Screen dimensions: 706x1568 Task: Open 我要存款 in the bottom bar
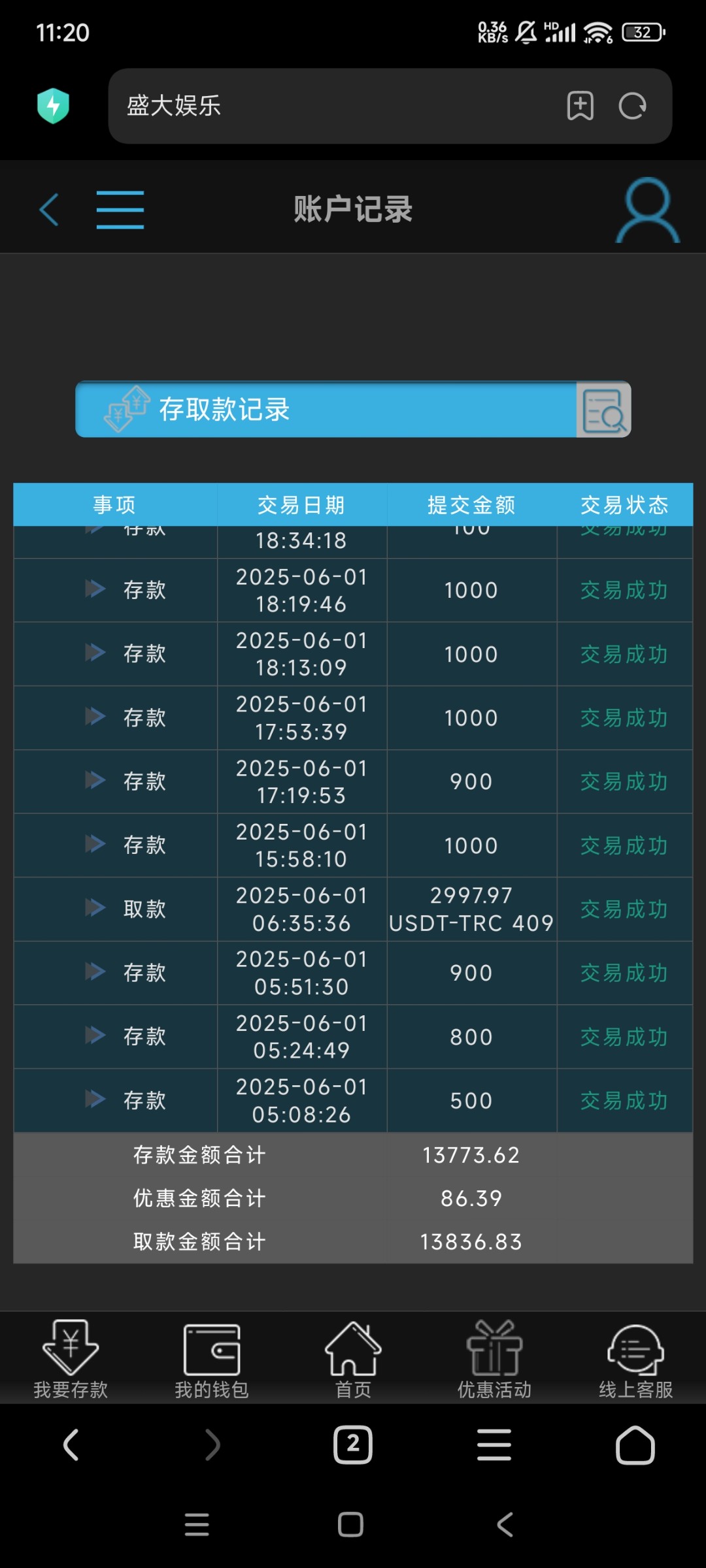coord(71,1358)
